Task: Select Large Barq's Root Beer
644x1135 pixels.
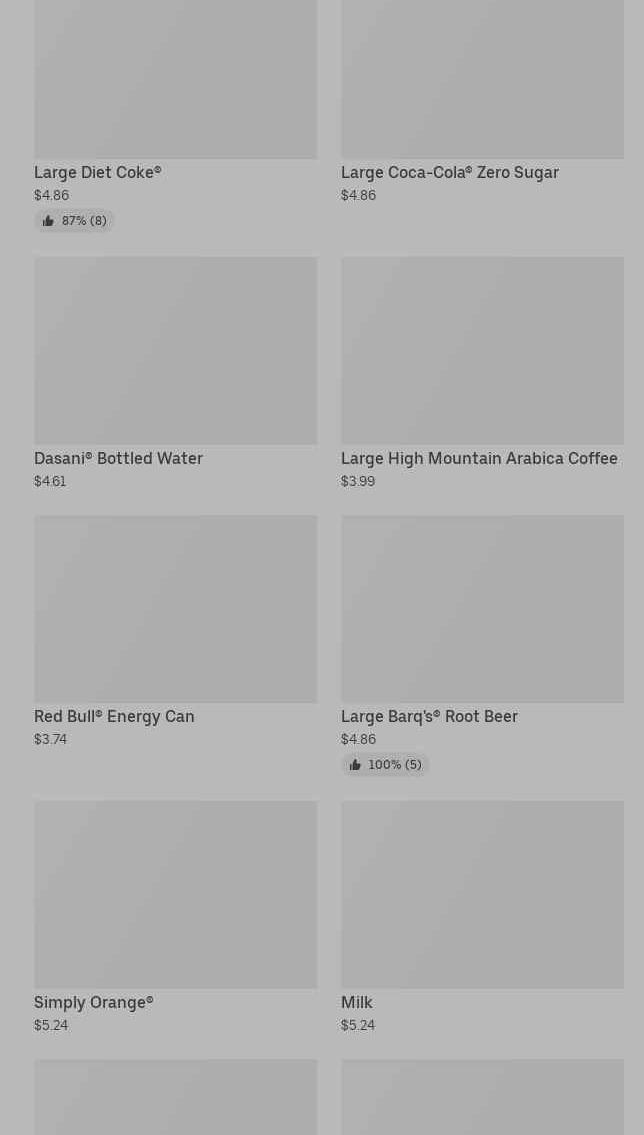Action: click(x=482, y=646)
